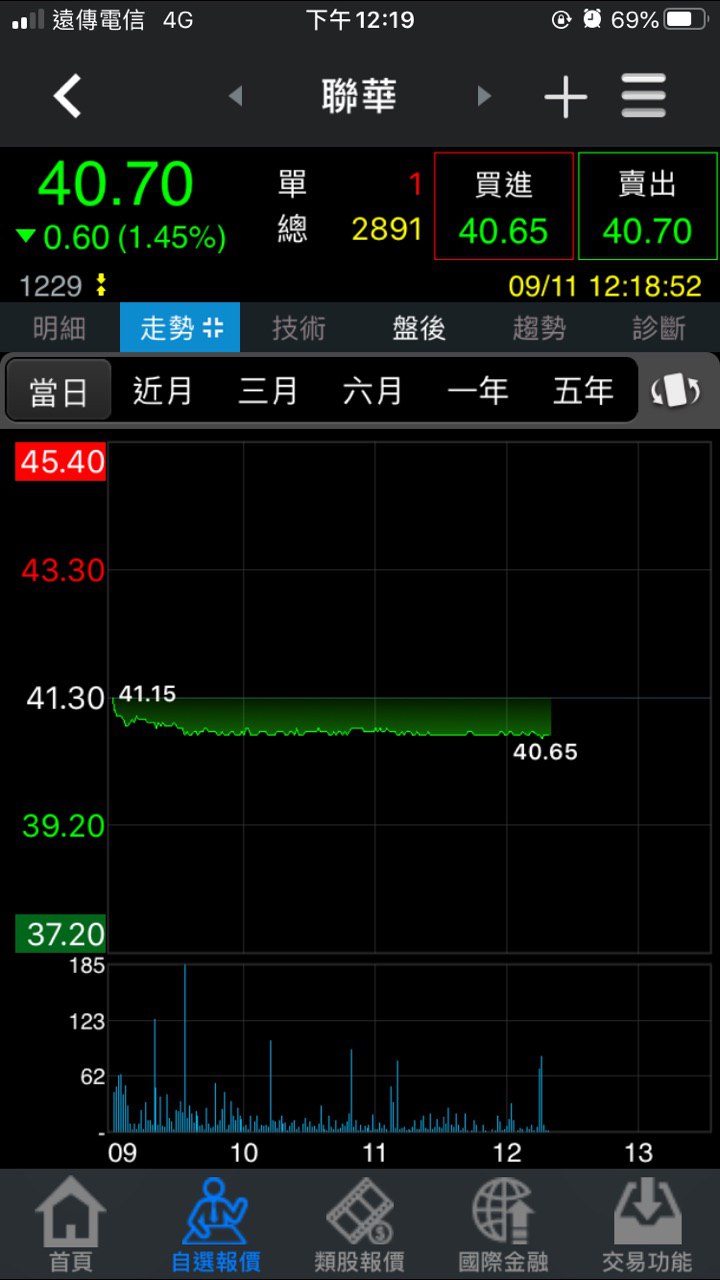Select the 近月 chart range
The height and width of the screenshot is (1280, 720).
tap(163, 391)
